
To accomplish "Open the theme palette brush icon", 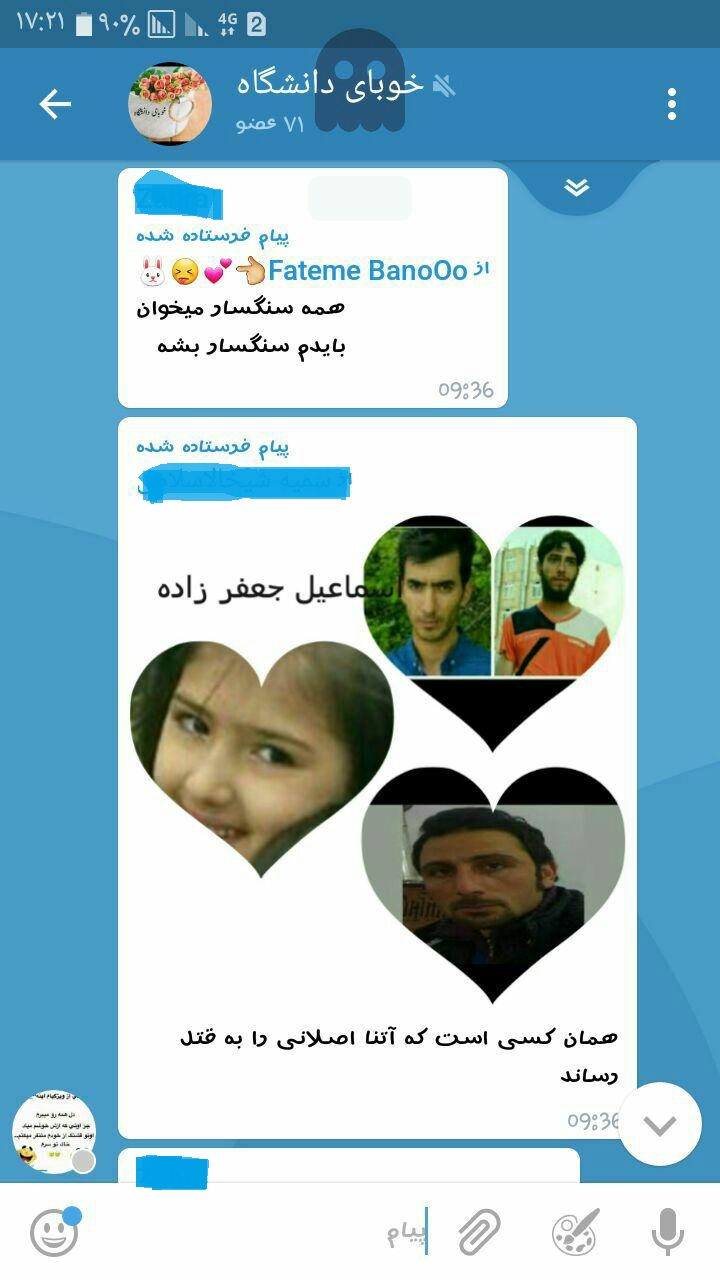I will 576,1233.
